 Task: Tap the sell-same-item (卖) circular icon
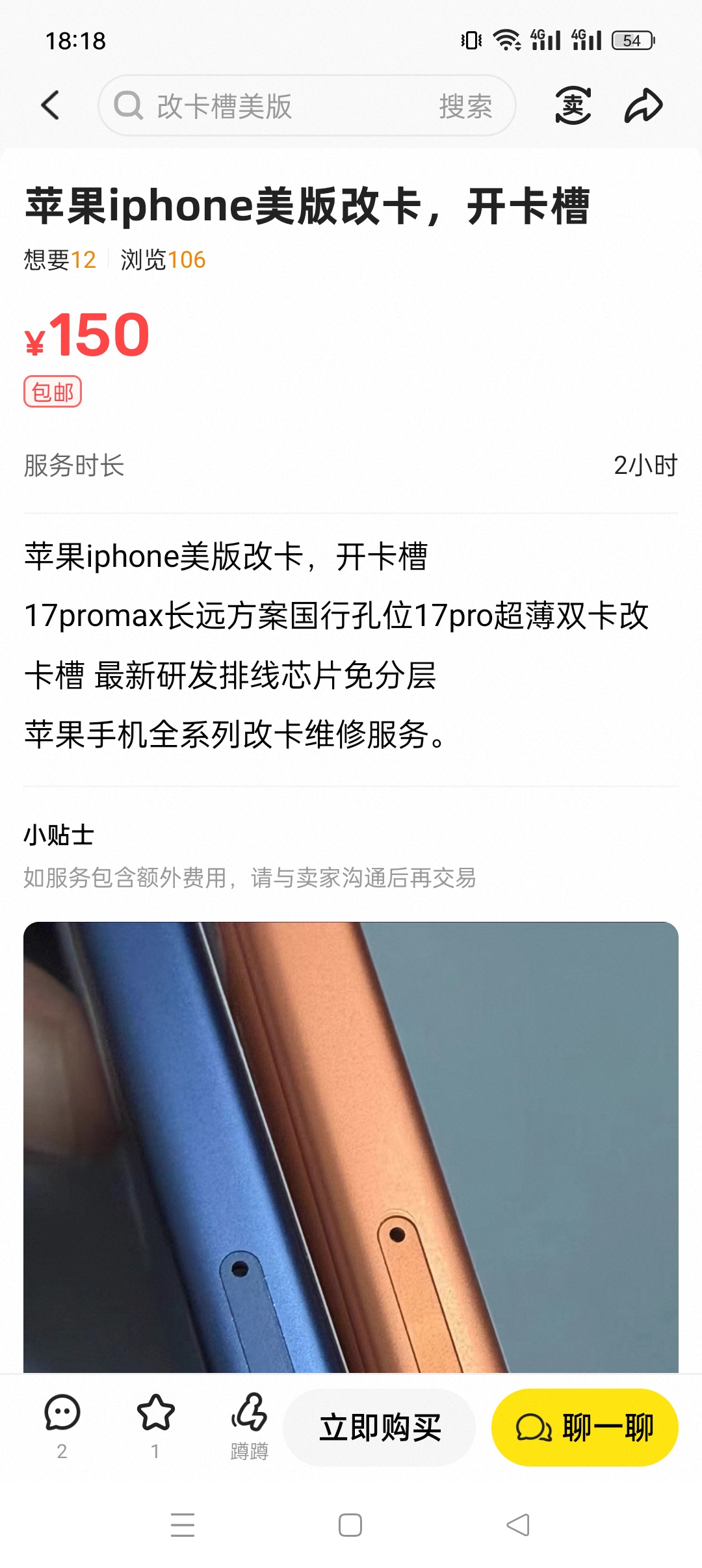(x=571, y=106)
